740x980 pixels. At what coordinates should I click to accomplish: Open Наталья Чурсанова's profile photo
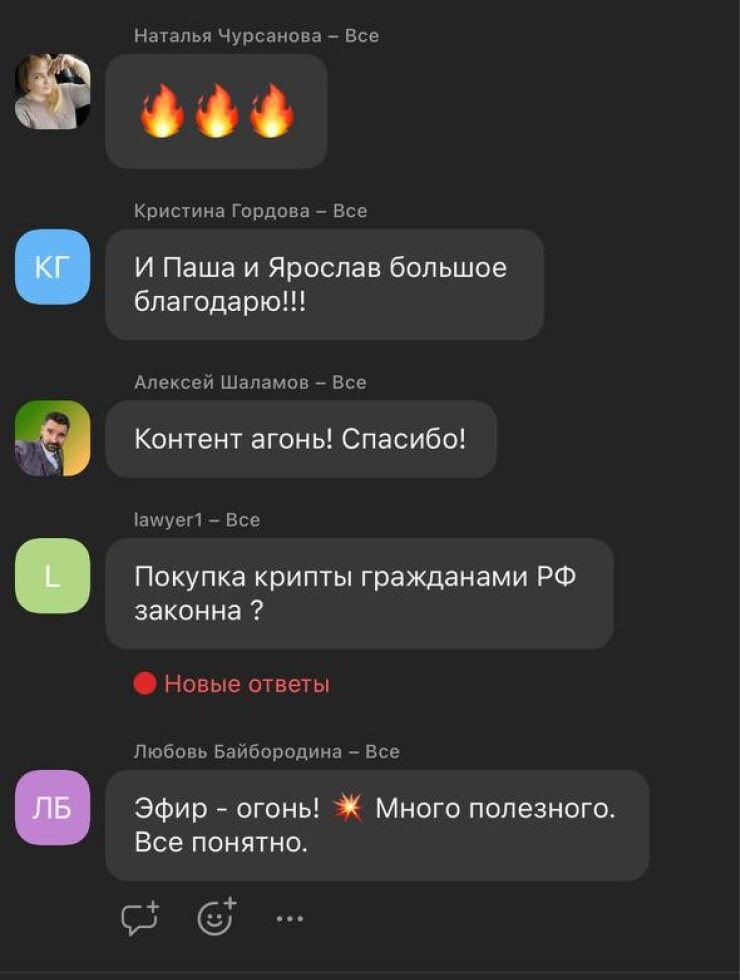[52, 91]
